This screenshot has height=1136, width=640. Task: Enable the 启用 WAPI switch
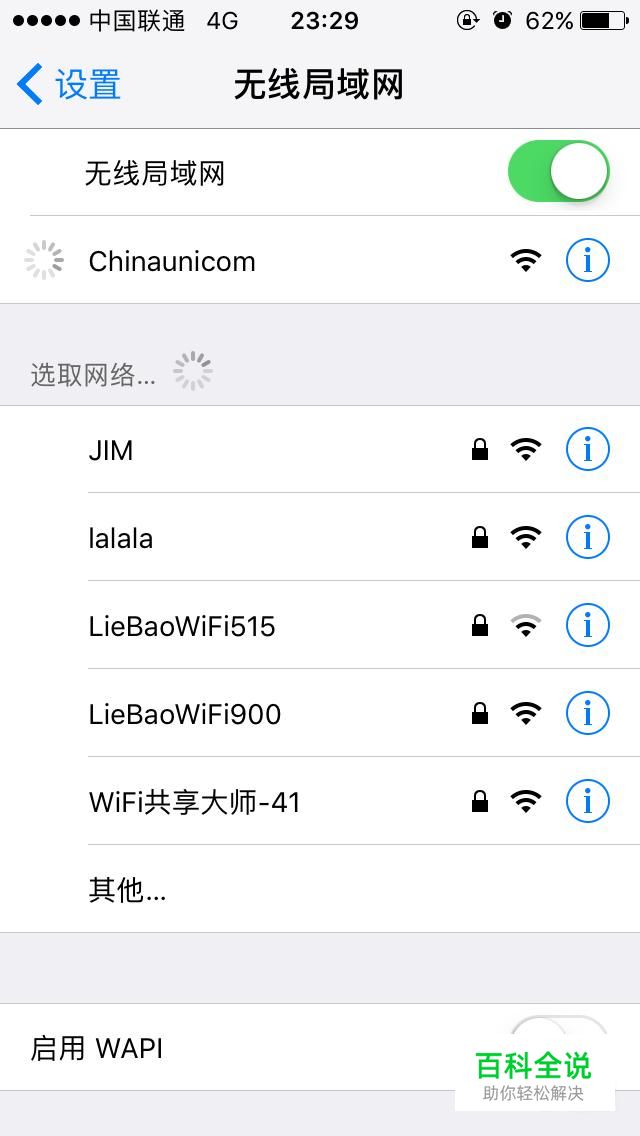point(558,1036)
